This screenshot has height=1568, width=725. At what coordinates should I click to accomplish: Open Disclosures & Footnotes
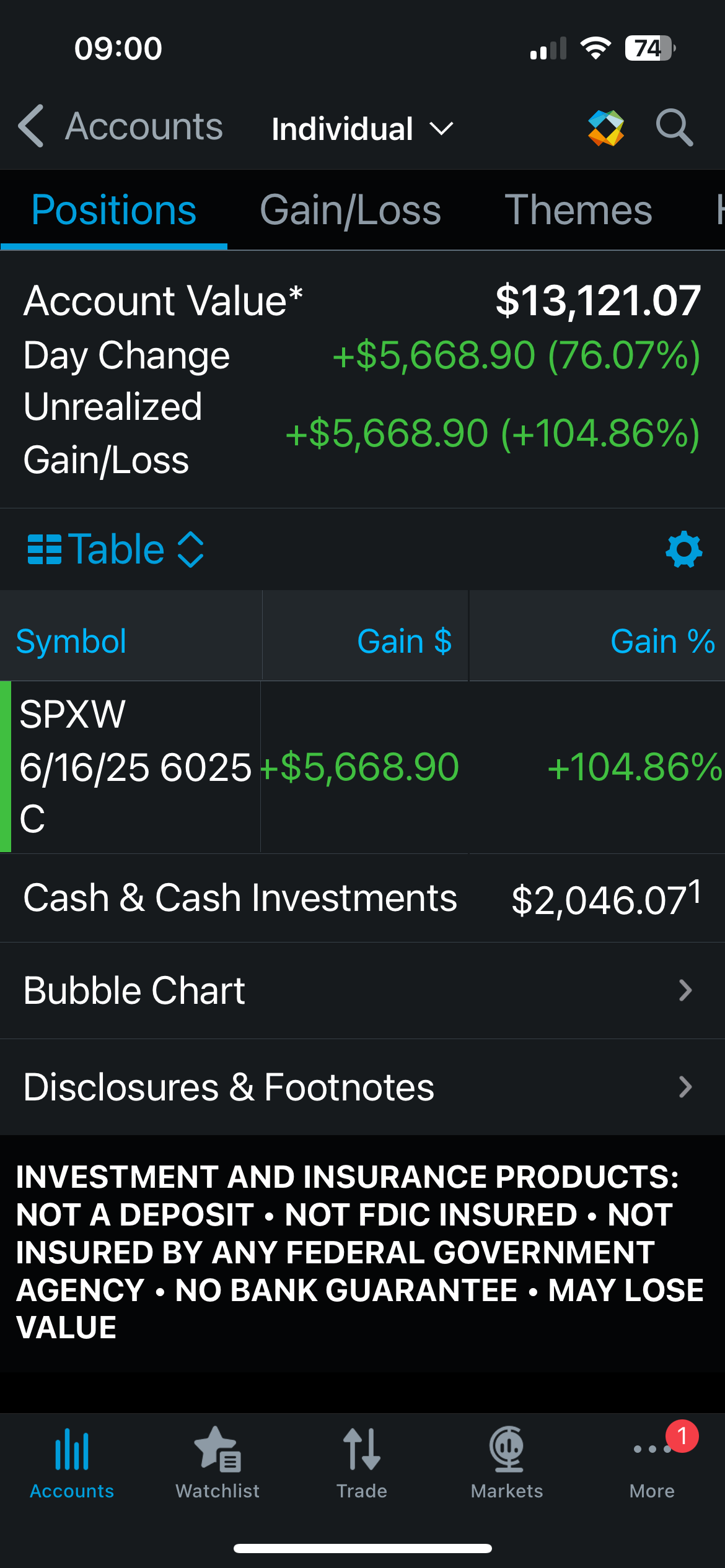362,1087
